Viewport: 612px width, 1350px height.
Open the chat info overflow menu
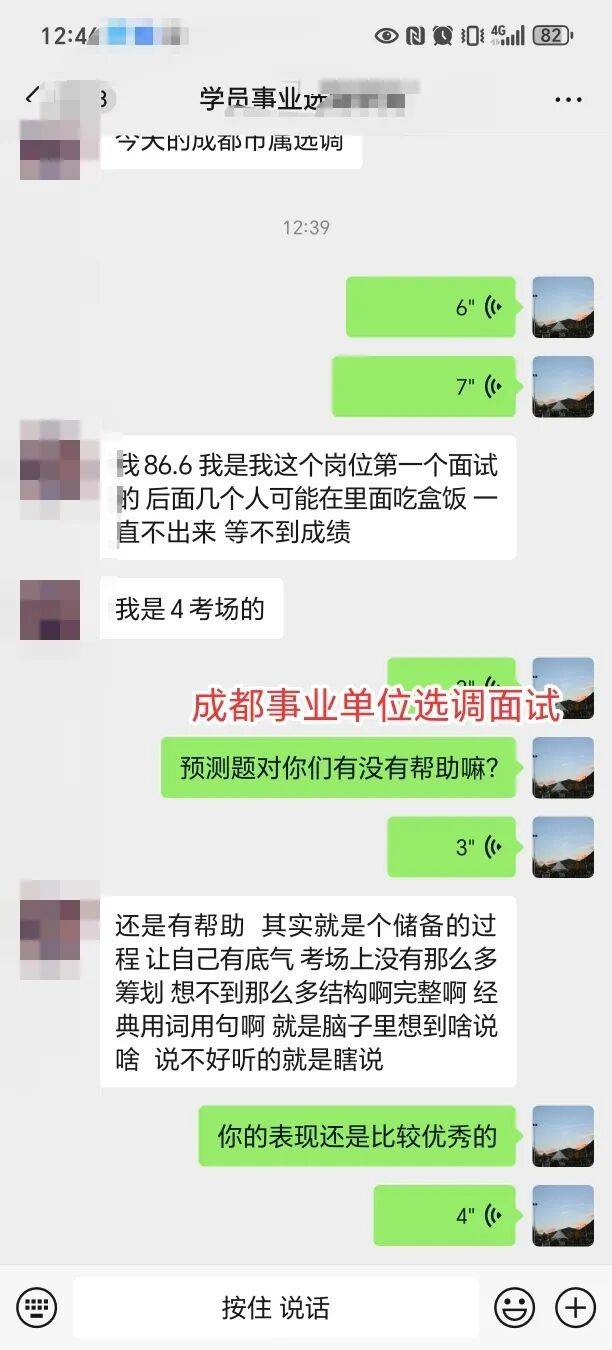click(x=567, y=99)
